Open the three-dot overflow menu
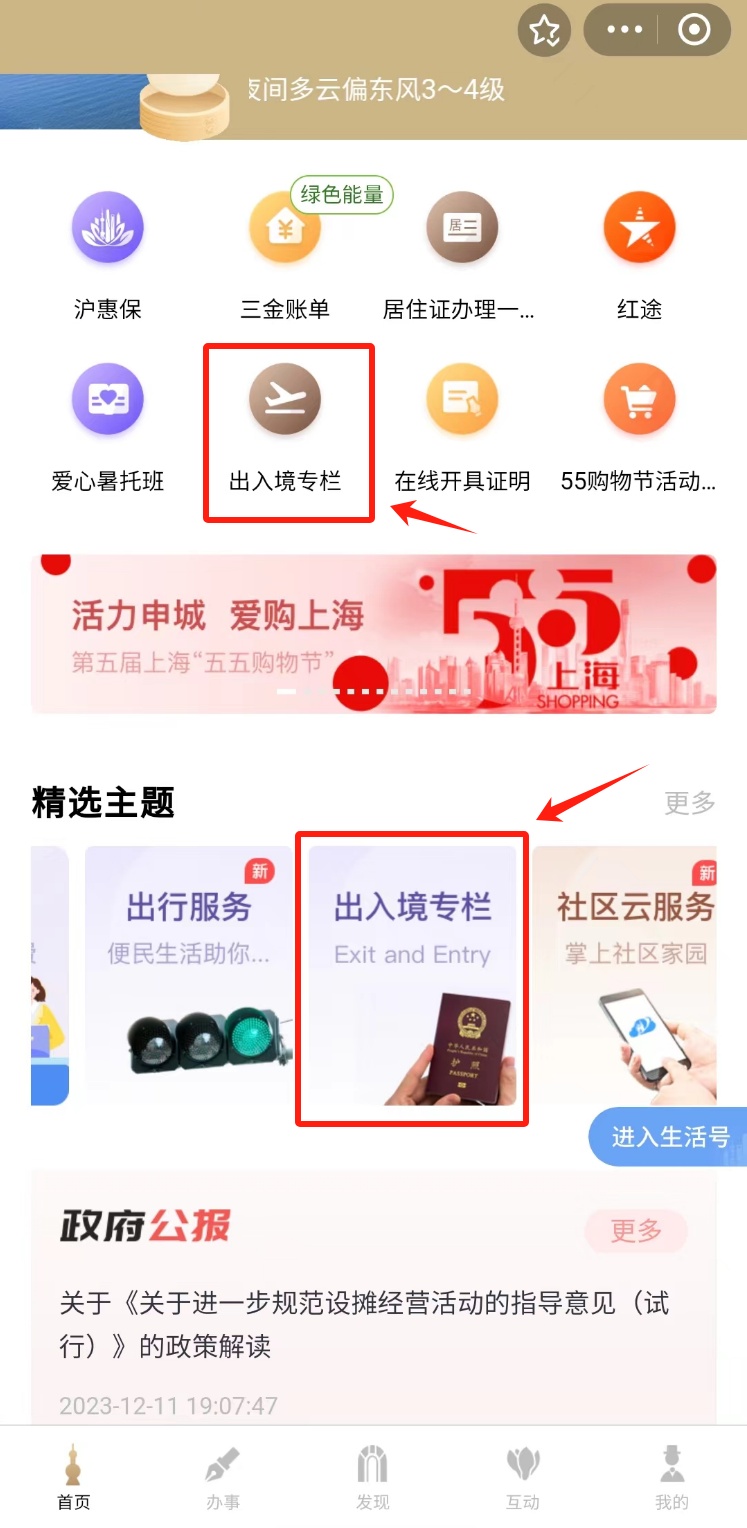Viewport: 747px width, 1528px height. [625, 30]
